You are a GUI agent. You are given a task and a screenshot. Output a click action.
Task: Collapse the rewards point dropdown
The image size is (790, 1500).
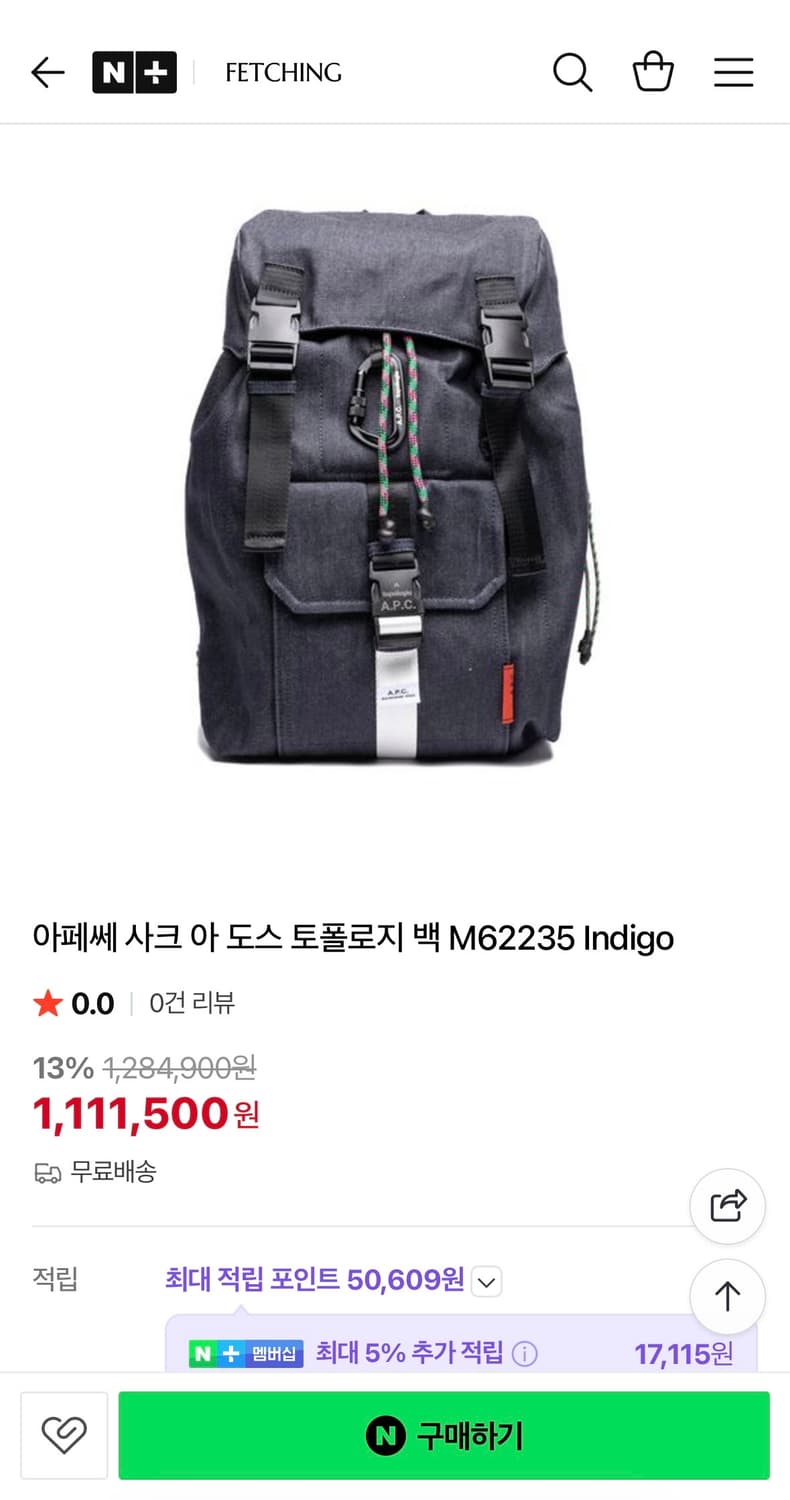click(485, 1281)
